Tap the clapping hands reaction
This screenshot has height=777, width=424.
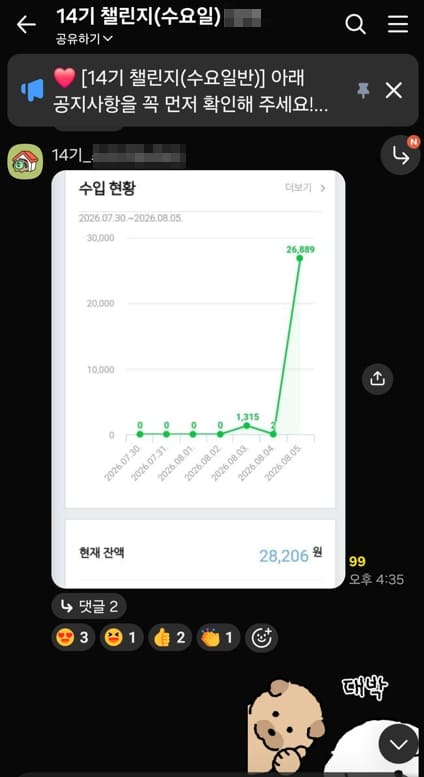coord(218,638)
